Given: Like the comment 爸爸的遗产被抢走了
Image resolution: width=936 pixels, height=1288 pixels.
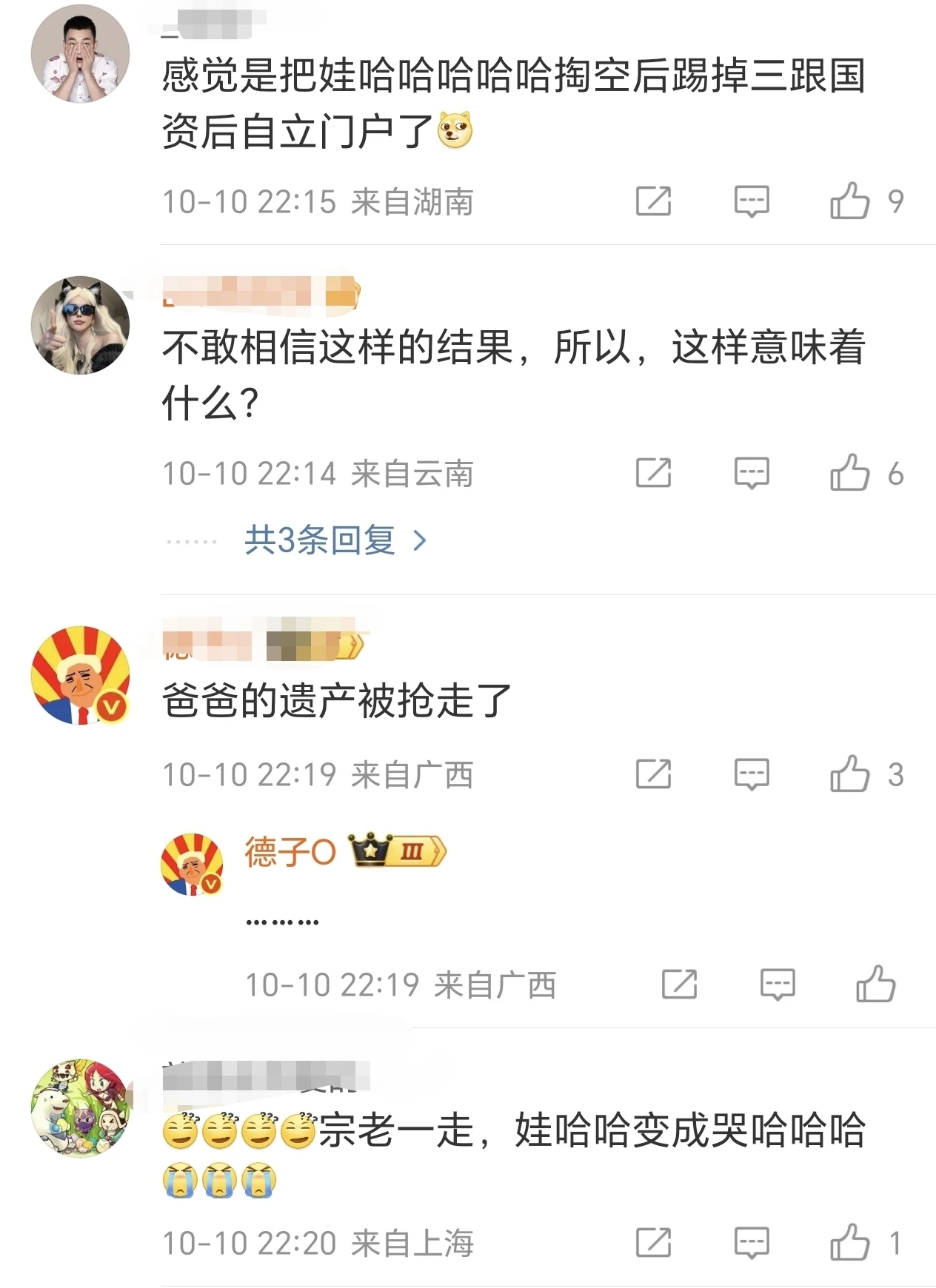Looking at the screenshot, I should click(x=849, y=774).
